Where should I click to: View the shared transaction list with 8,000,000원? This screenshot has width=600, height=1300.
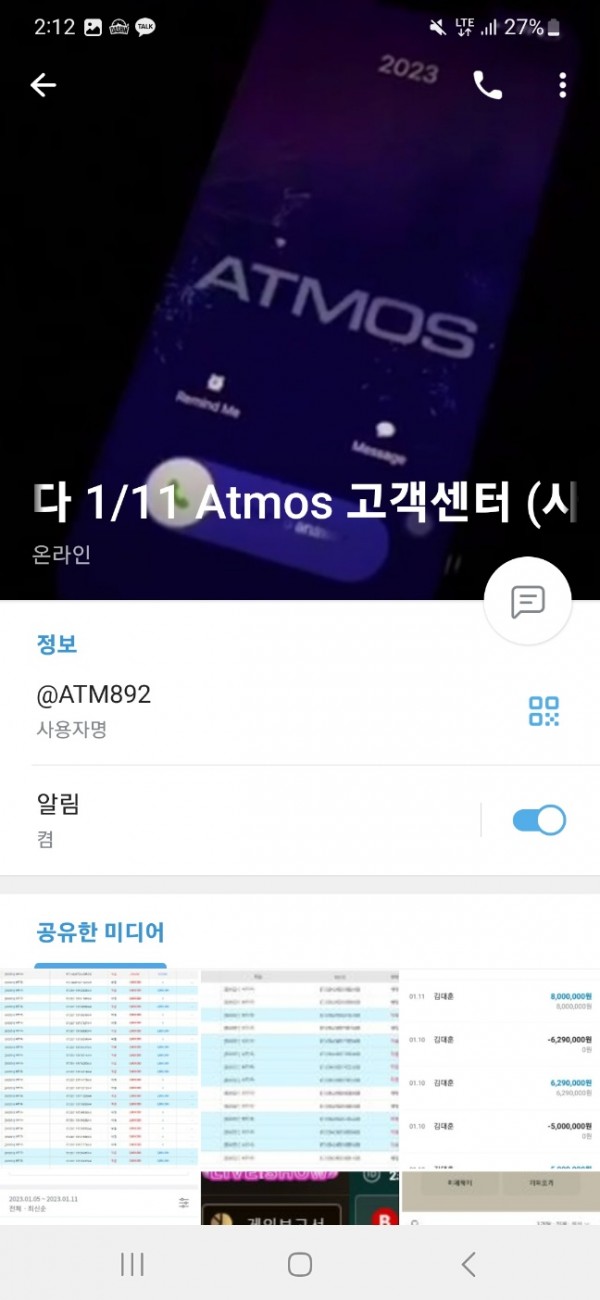click(500, 1068)
